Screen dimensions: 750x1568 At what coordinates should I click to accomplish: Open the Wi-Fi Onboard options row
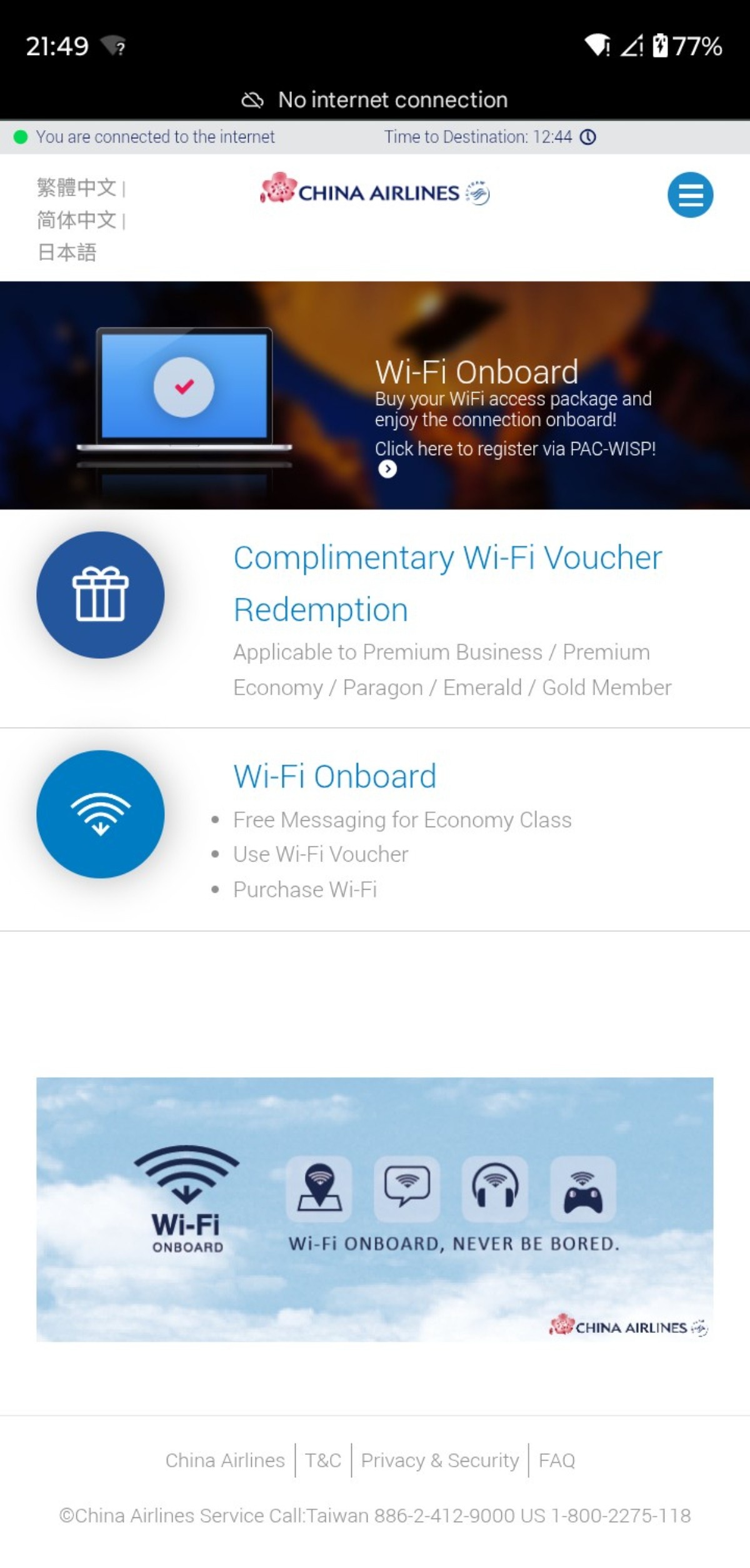click(375, 830)
